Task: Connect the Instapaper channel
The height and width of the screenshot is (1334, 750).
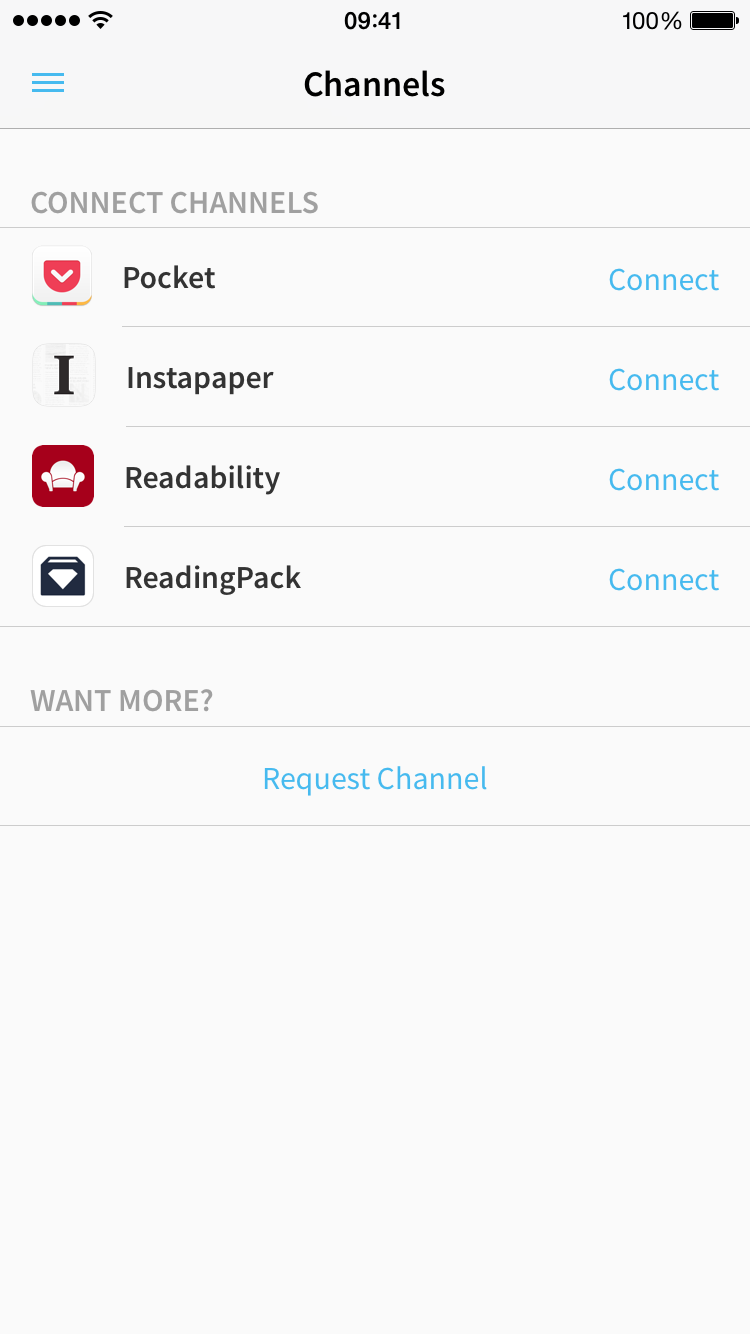Action: [663, 380]
